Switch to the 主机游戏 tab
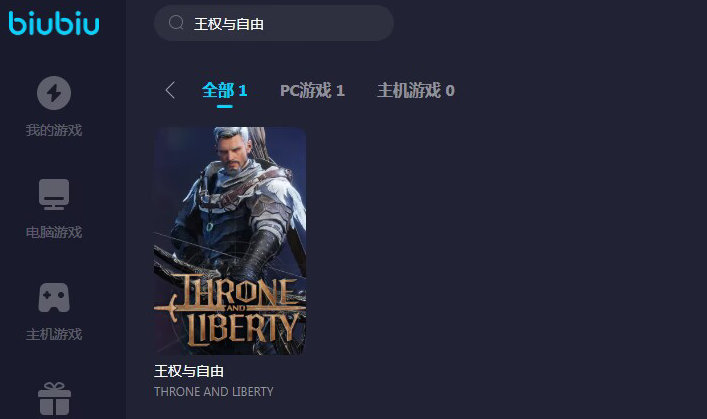This screenshot has height=419, width=707. pyautogui.click(x=415, y=91)
